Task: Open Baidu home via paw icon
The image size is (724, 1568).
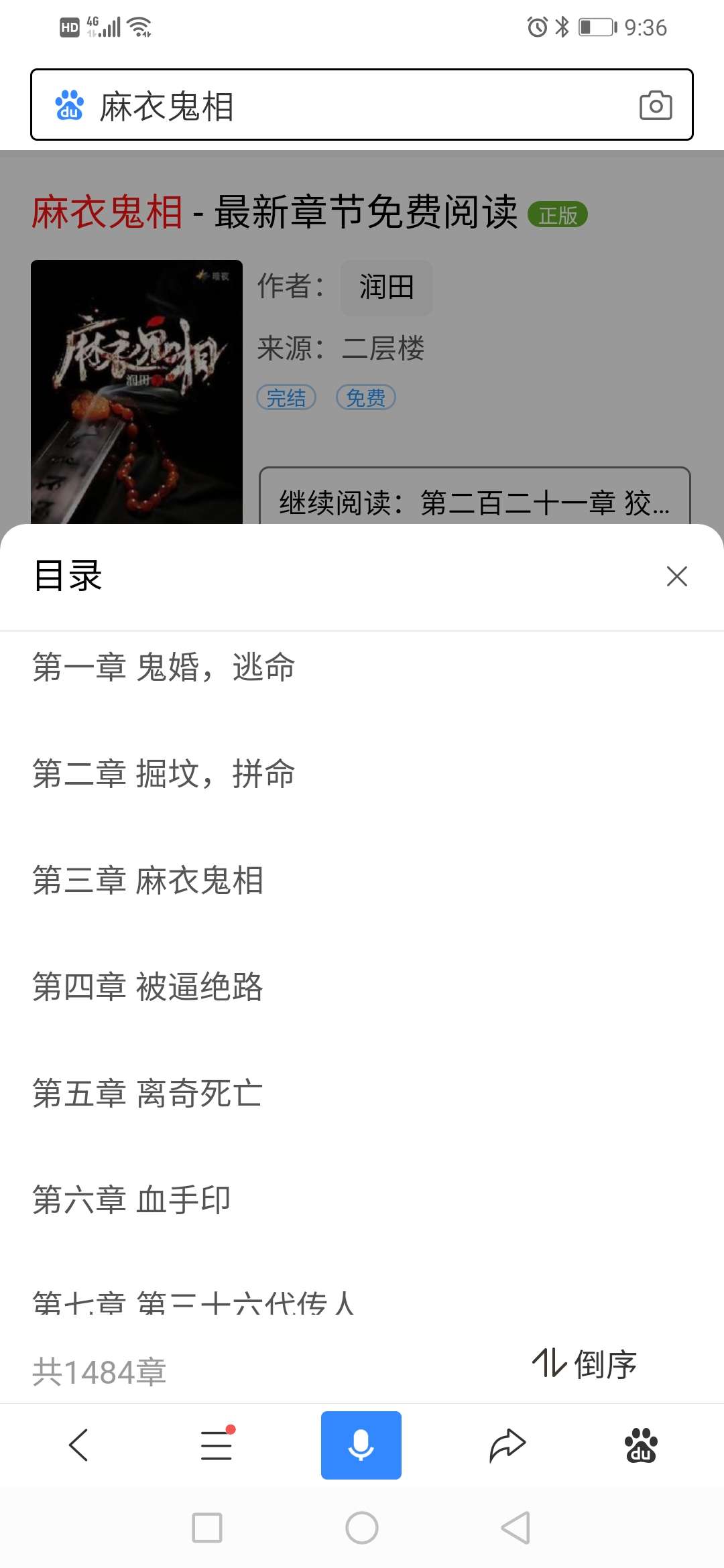Action: point(641,1445)
